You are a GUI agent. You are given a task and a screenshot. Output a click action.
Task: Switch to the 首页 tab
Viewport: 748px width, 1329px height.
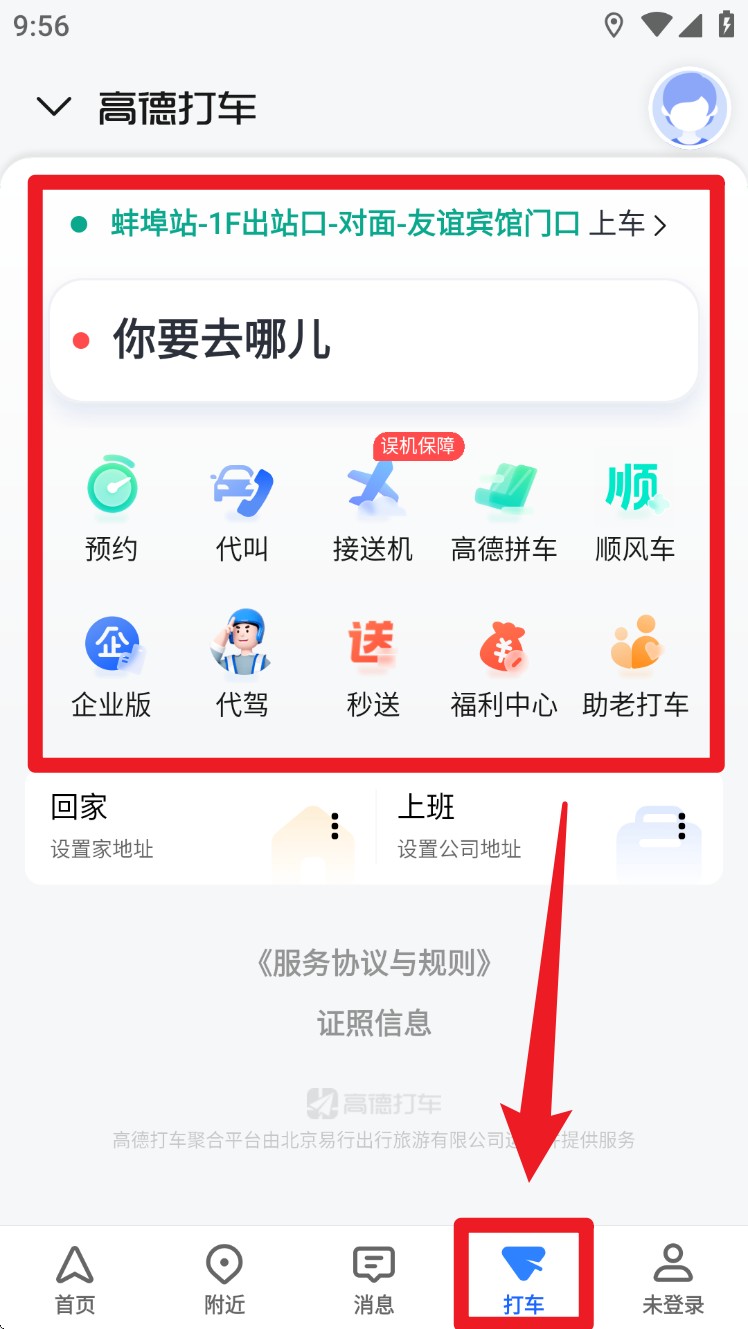(x=75, y=1279)
